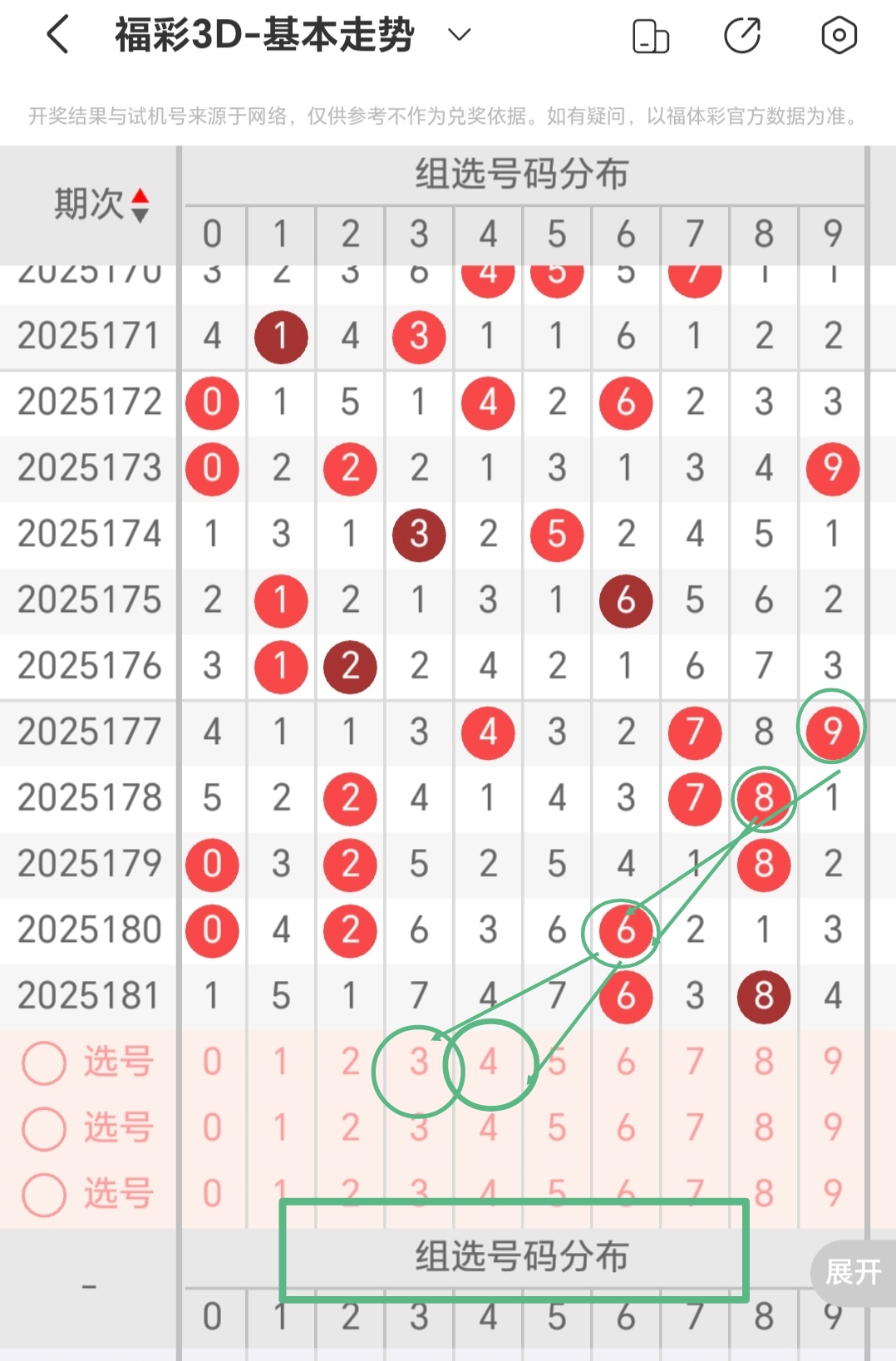Open the floating window icon in the header

(x=651, y=37)
